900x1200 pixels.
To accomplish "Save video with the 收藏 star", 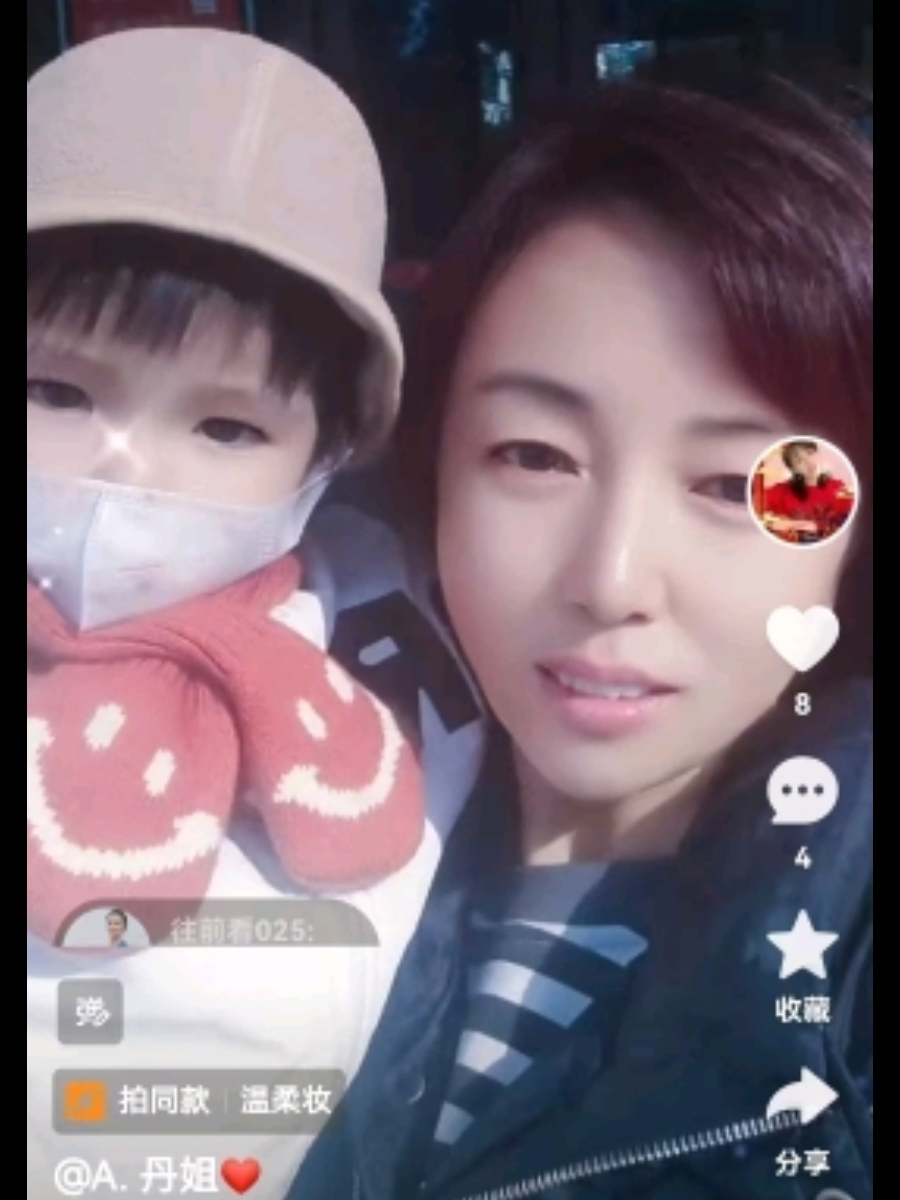I will (802, 947).
